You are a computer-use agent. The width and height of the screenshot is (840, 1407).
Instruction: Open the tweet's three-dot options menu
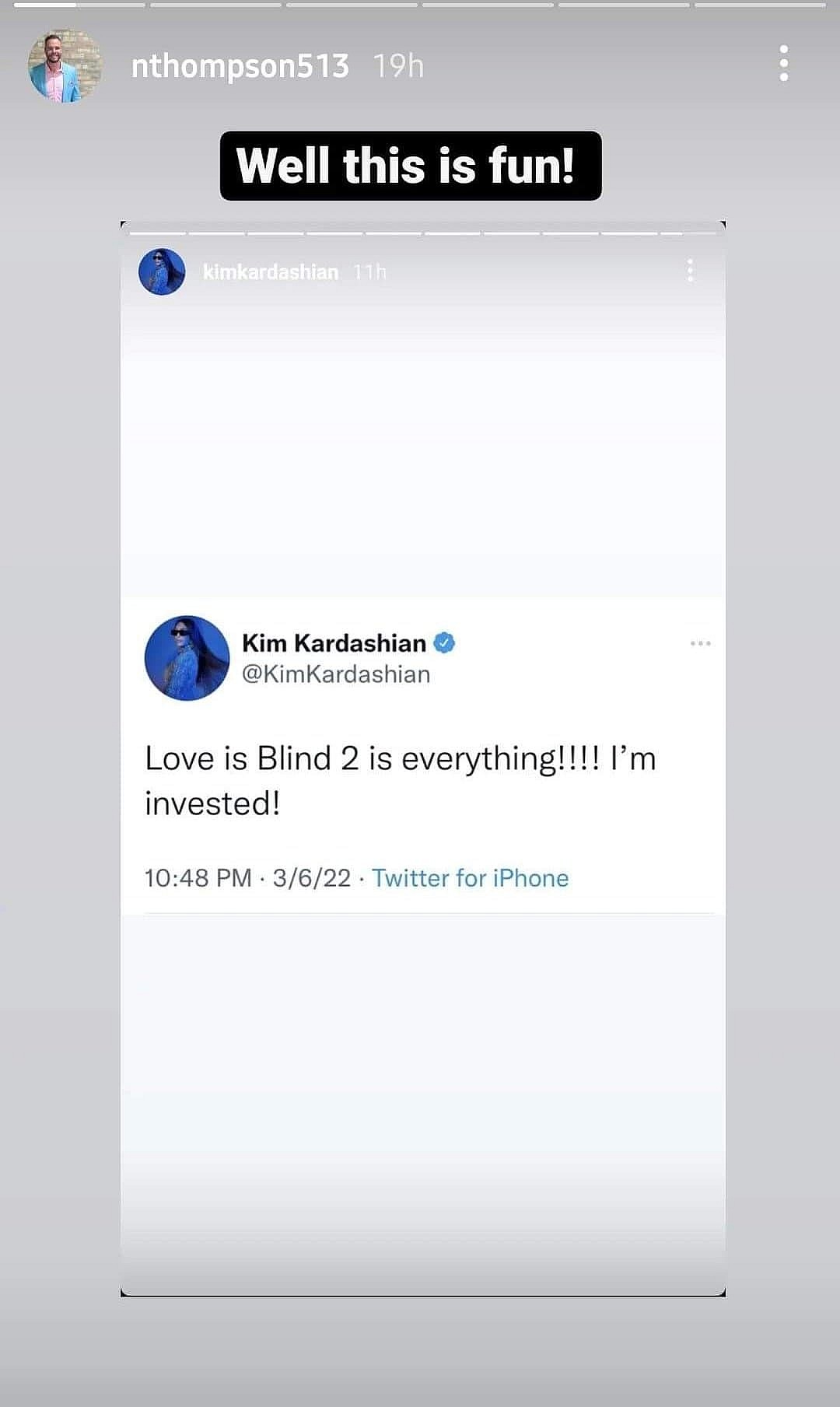pos(701,644)
